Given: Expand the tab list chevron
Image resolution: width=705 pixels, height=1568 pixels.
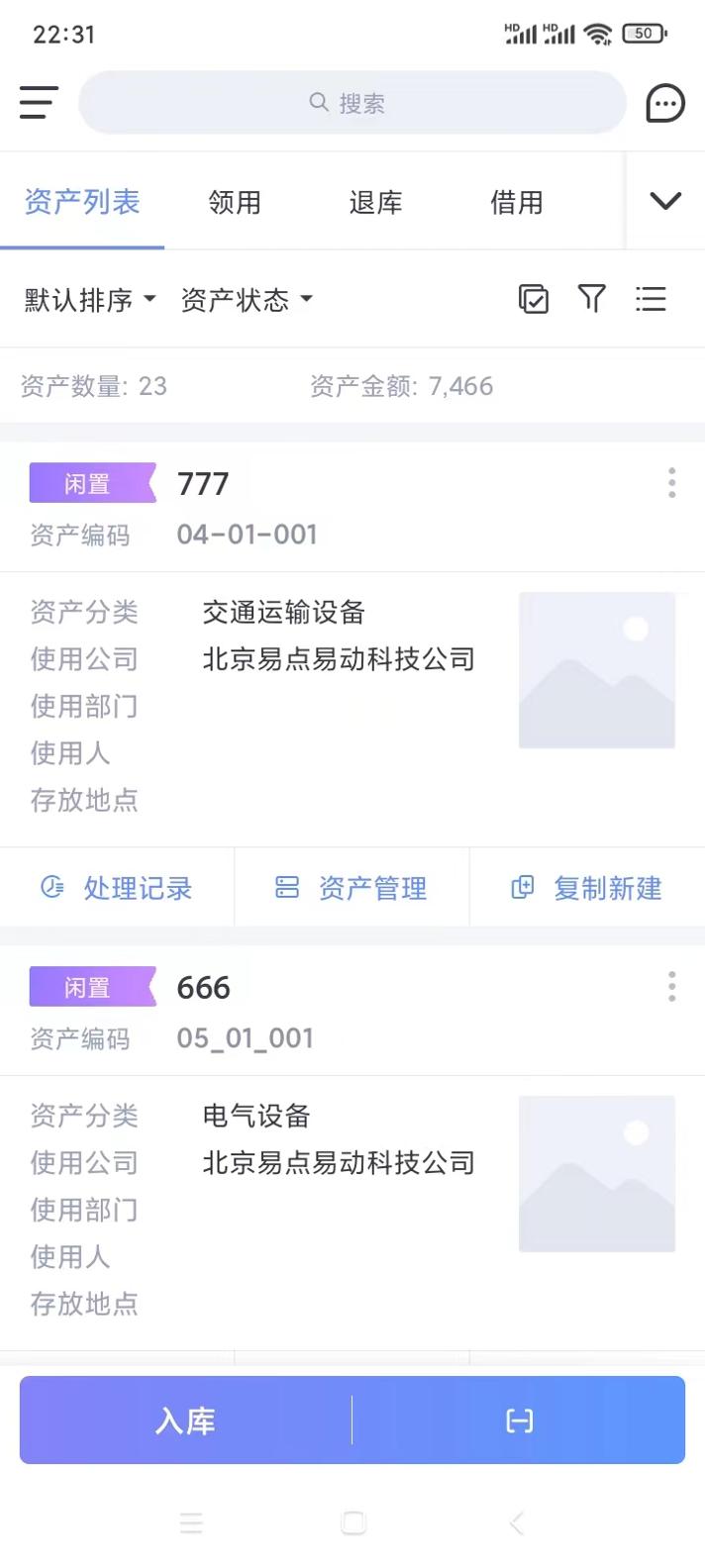Looking at the screenshot, I should point(665,202).
